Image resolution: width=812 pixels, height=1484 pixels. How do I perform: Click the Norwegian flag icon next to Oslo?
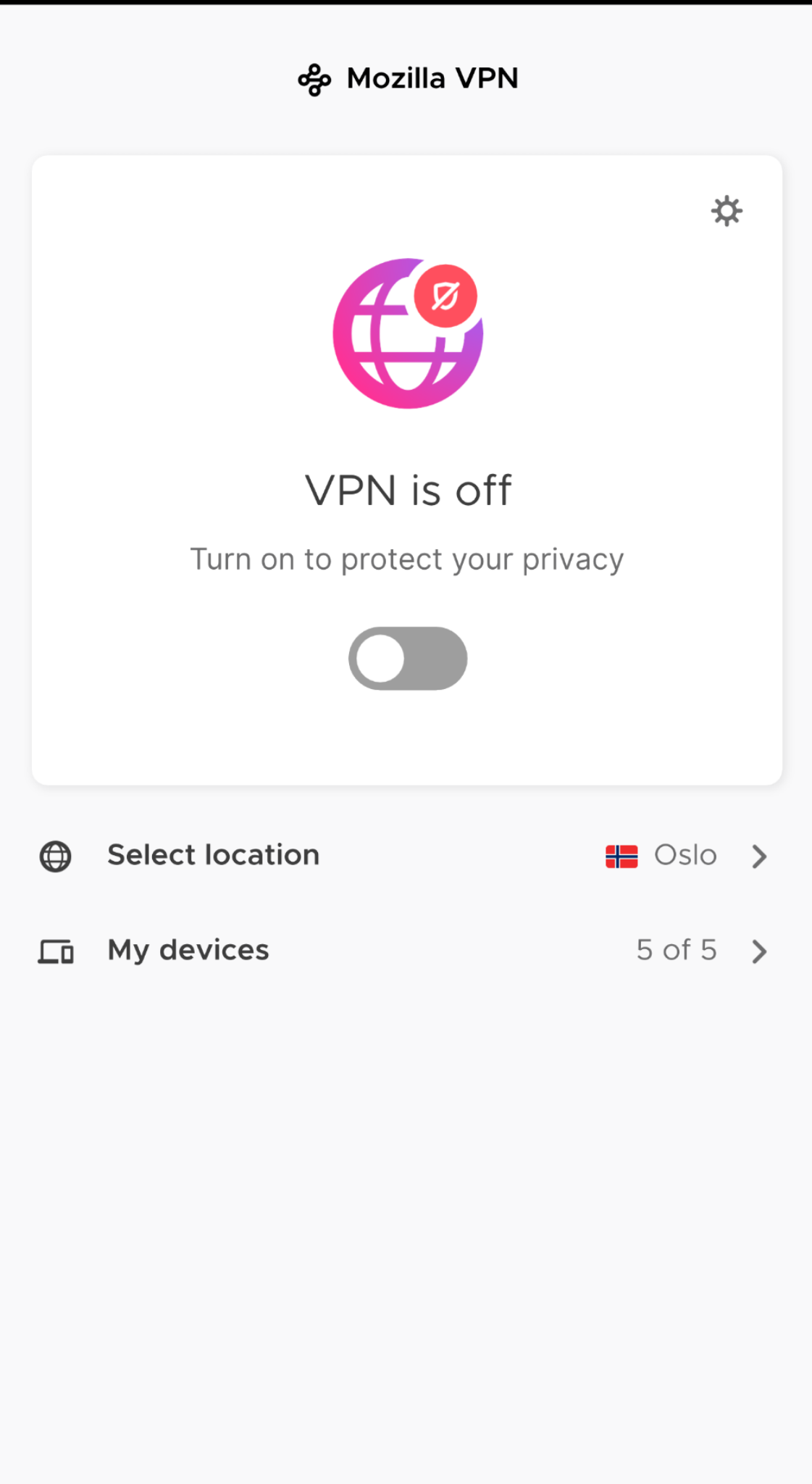point(621,856)
